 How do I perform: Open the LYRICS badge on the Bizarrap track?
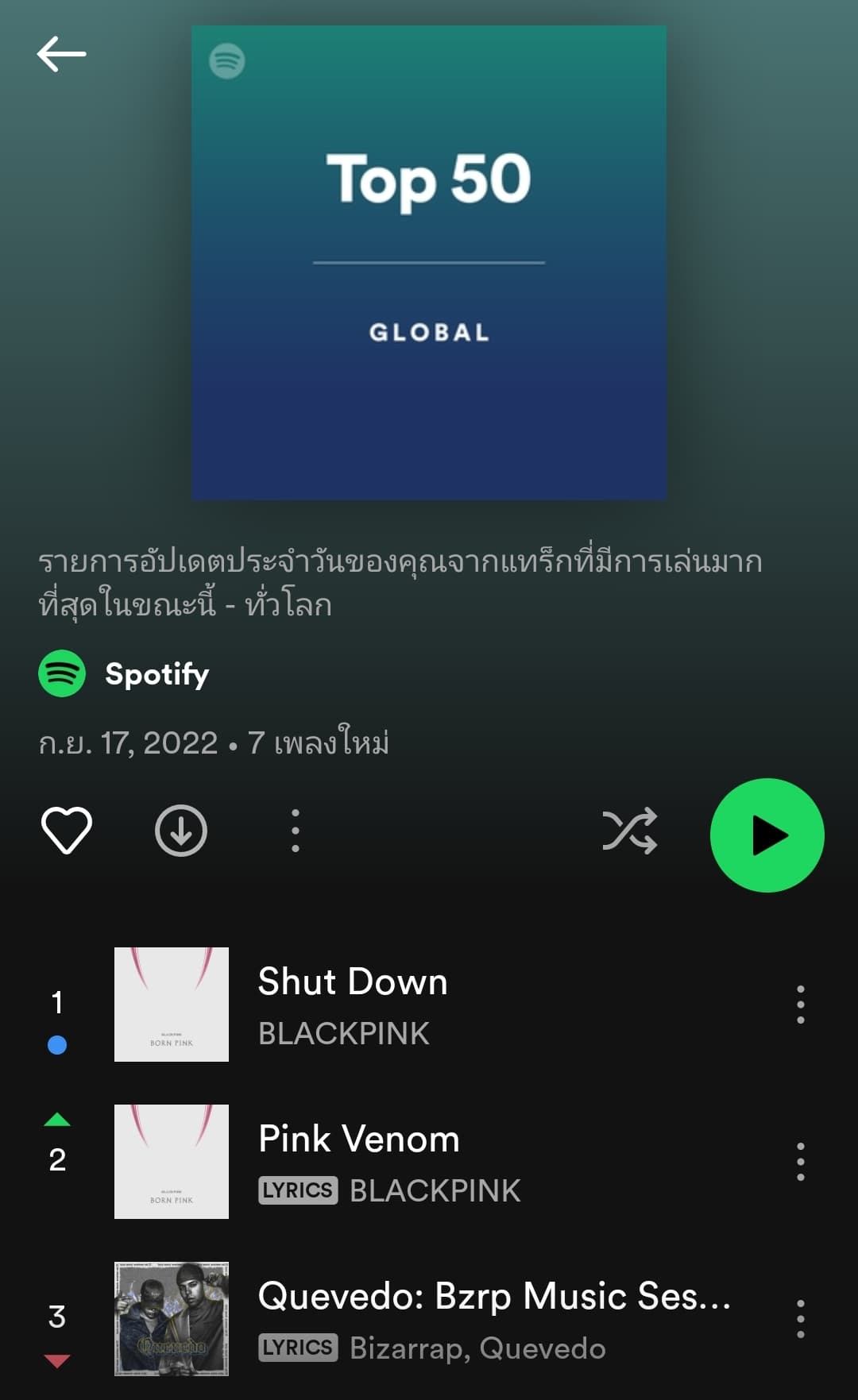coord(298,1347)
